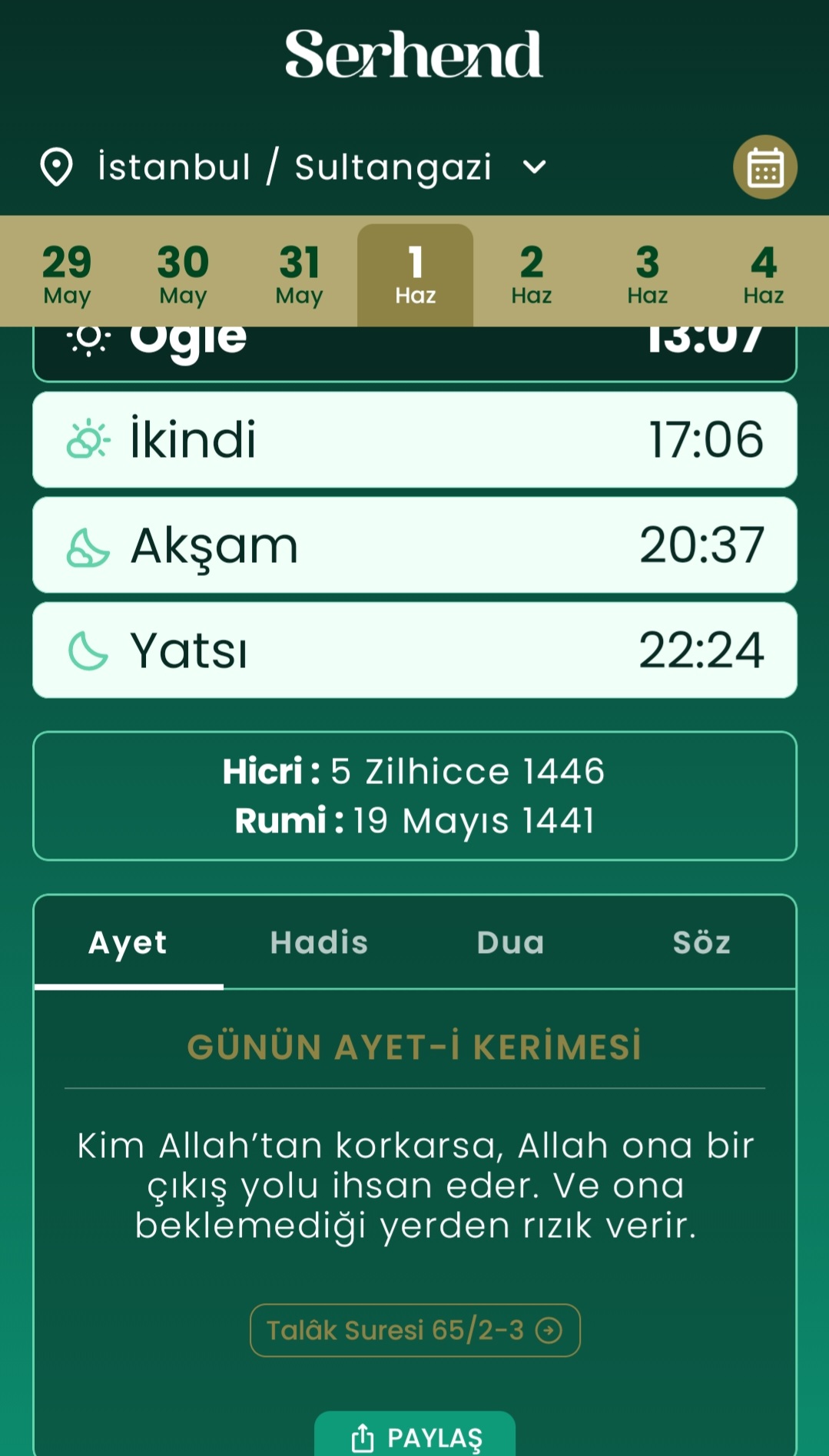Select 1 Haz in the date strip
Viewport: 829px width, 1456px height.
pos(415,274)
